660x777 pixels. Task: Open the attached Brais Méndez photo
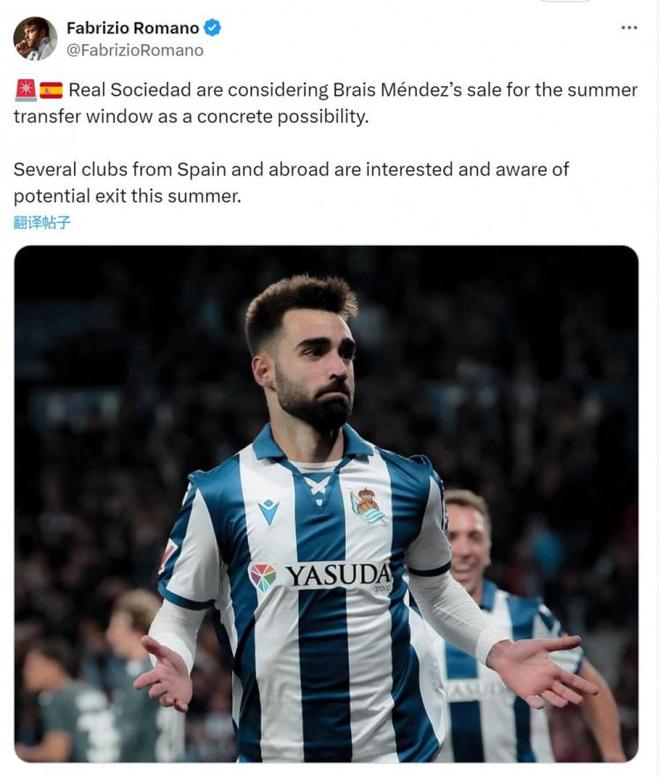tap(326, 505)
